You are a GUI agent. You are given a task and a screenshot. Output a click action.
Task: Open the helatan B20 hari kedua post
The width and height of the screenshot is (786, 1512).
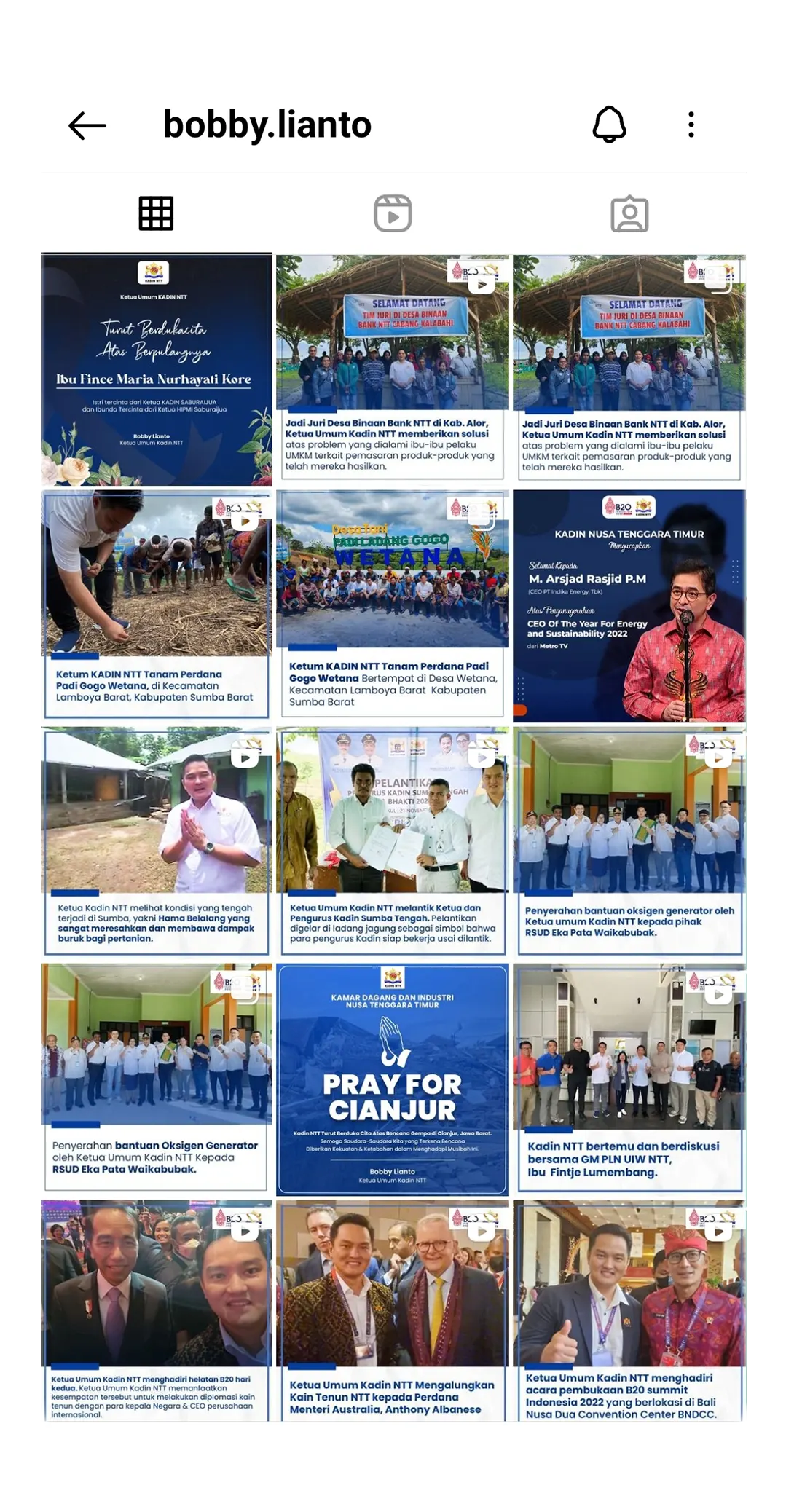[x=156, y=1311]
